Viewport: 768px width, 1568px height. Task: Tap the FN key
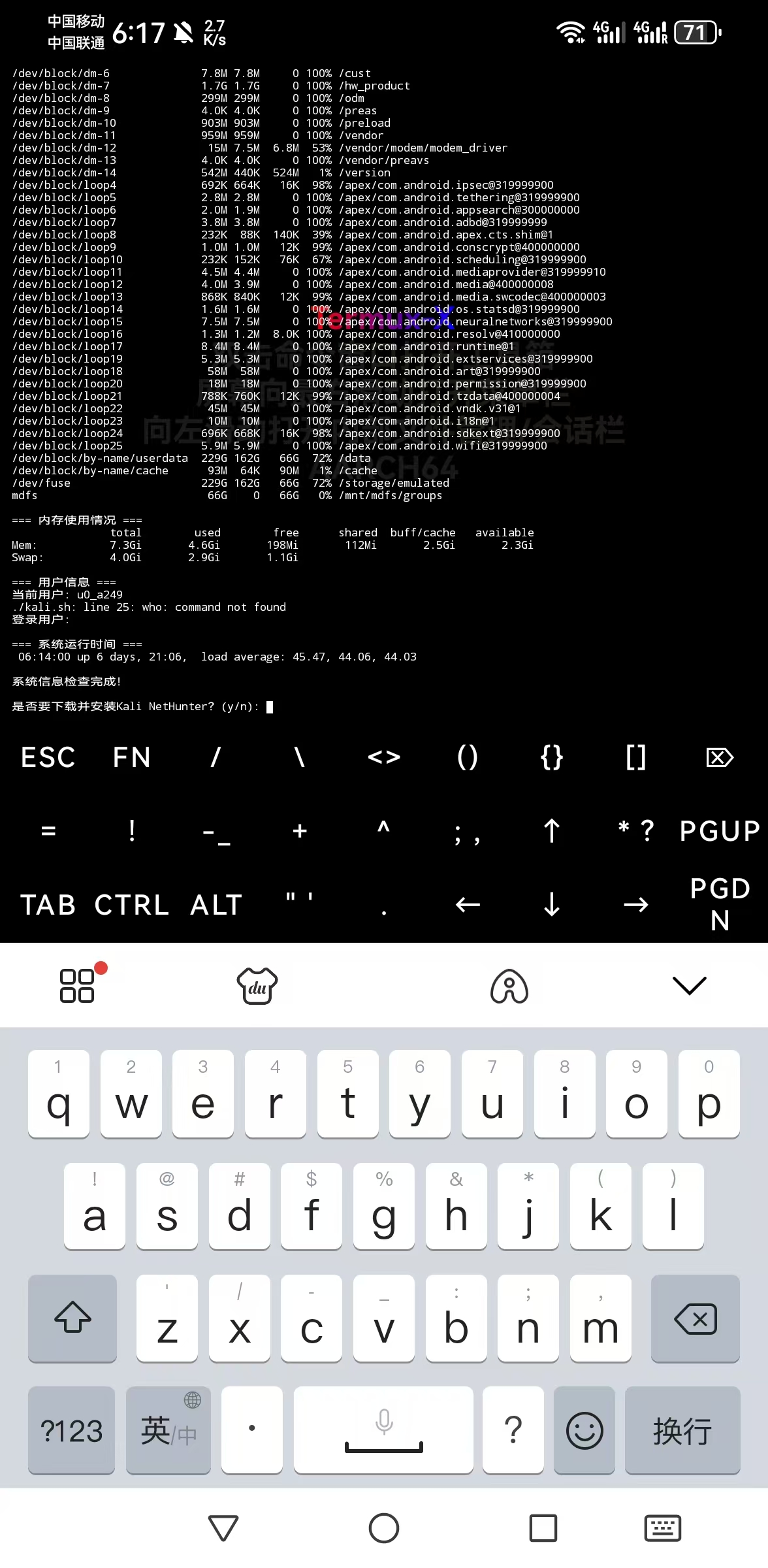click(x=132, y=758)
